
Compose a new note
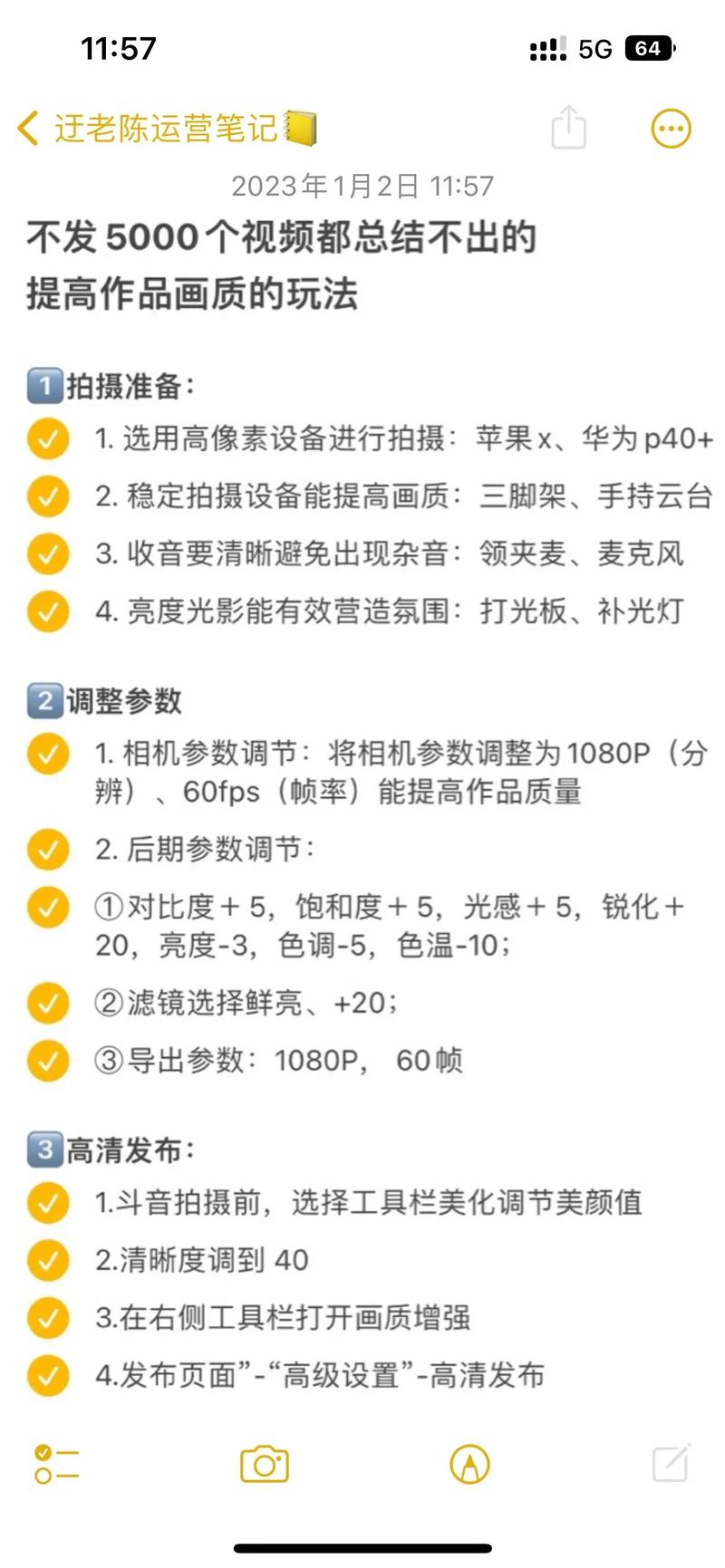[x=672, y=1463]
